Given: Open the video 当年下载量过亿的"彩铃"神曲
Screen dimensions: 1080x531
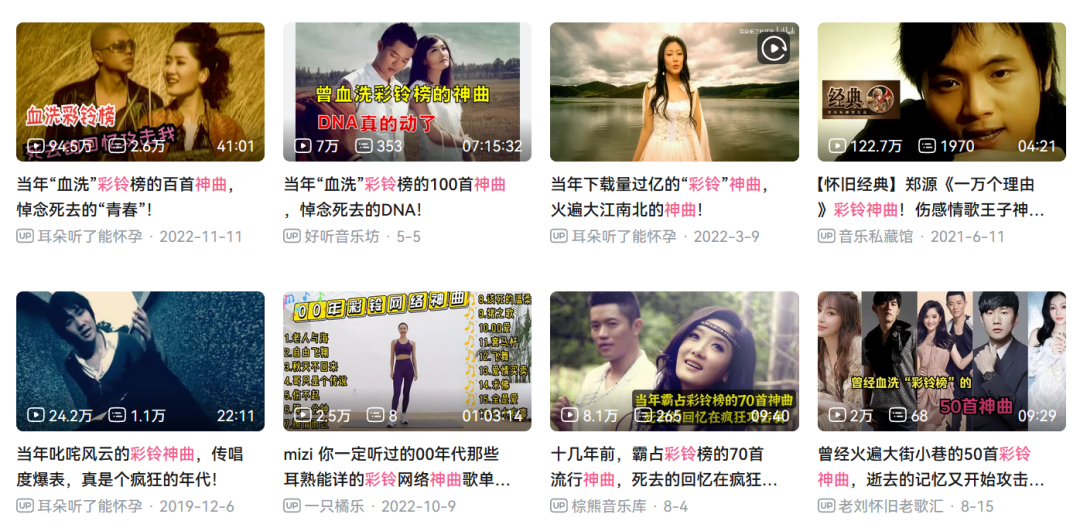Looking at the screenshot, I should [x=674, y=92].
